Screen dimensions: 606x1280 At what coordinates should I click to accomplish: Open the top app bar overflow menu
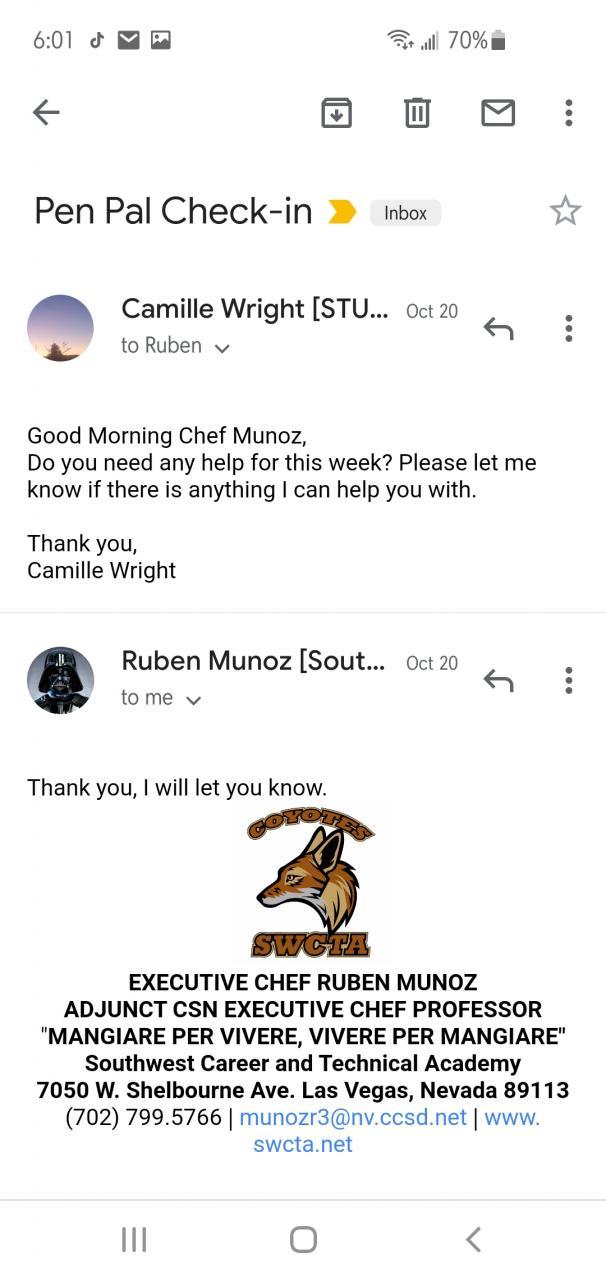(x=568, y=113)
